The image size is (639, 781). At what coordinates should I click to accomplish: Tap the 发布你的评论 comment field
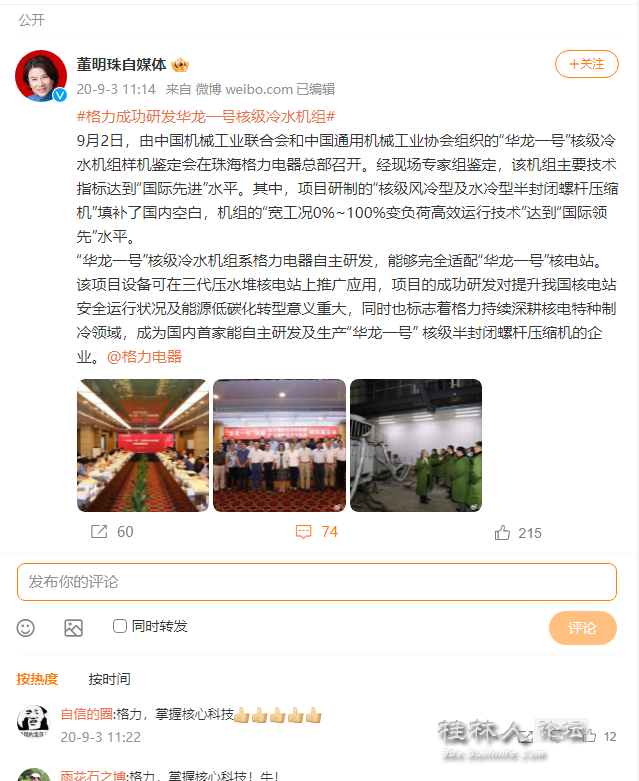[x=316, y=582]
